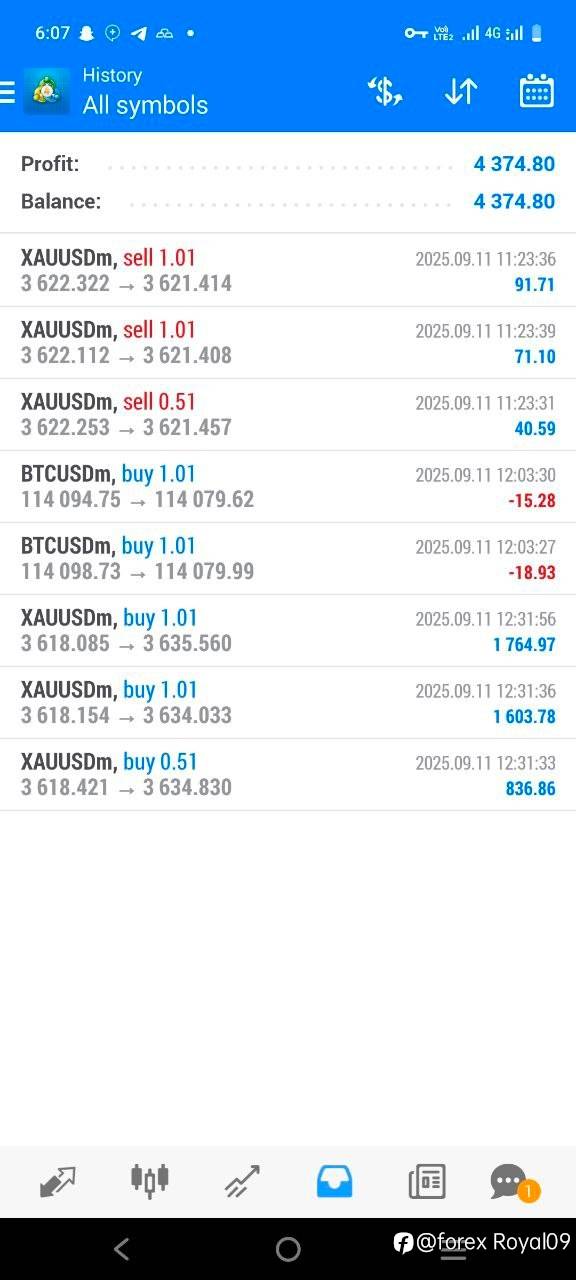Tap the system back button
576x1280 pixels.
122,1248
